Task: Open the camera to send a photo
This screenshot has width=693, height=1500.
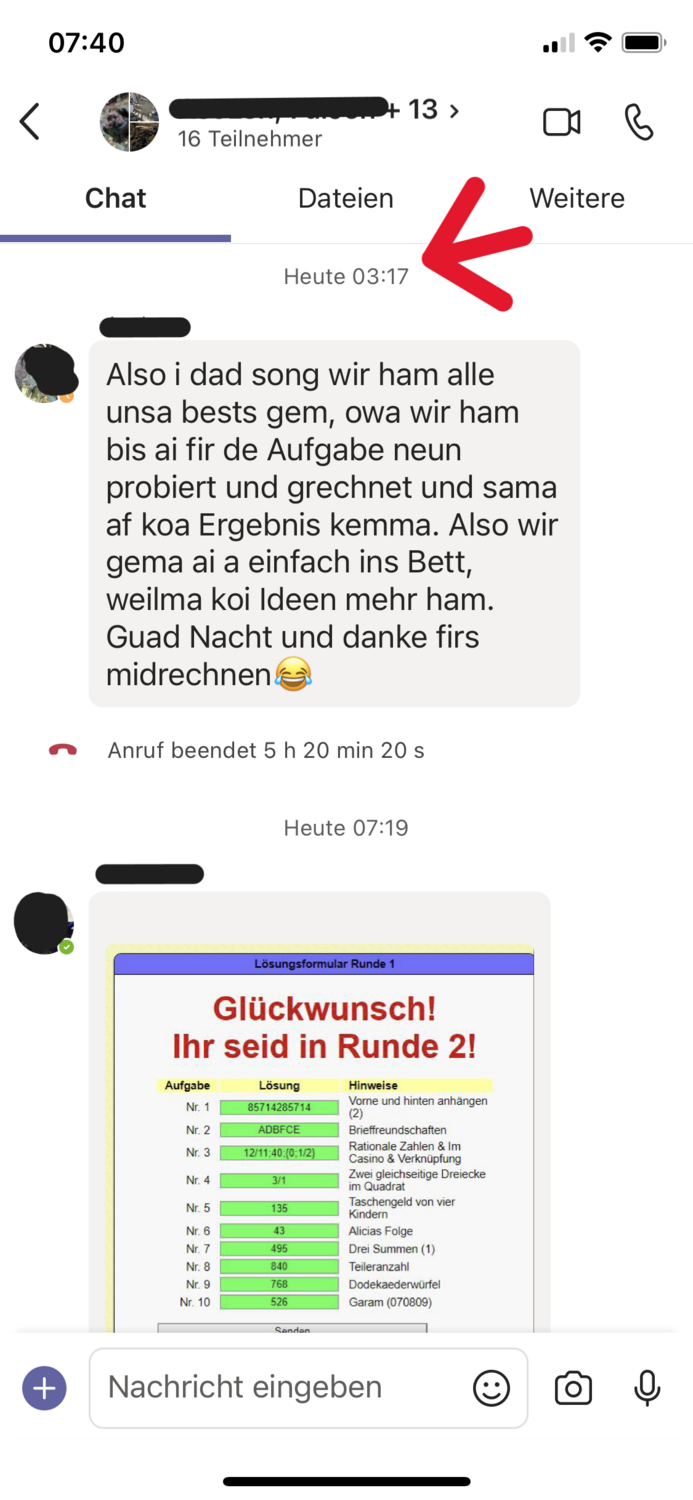Action: [573, 1388]
